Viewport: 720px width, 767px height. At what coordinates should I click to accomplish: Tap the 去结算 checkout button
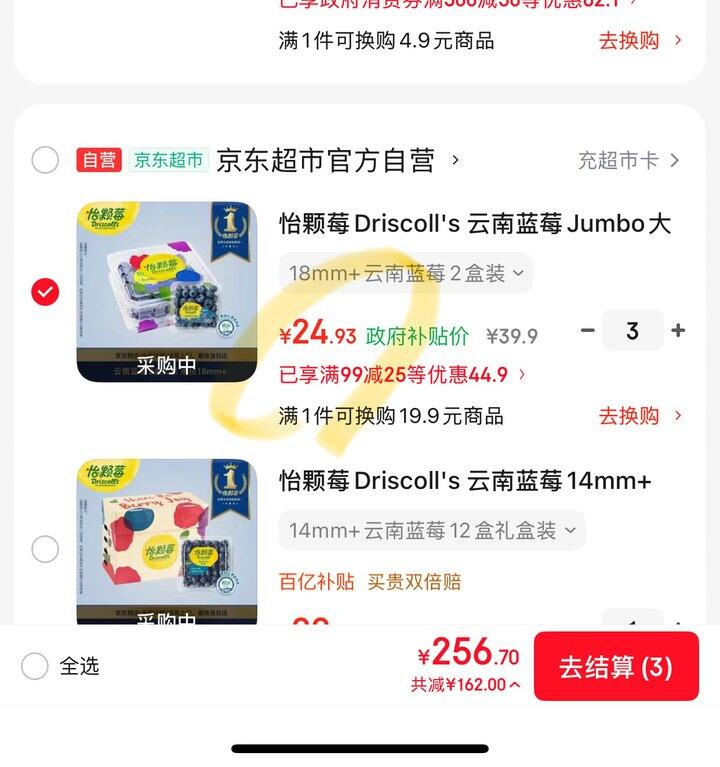click(x=617, y=668)
